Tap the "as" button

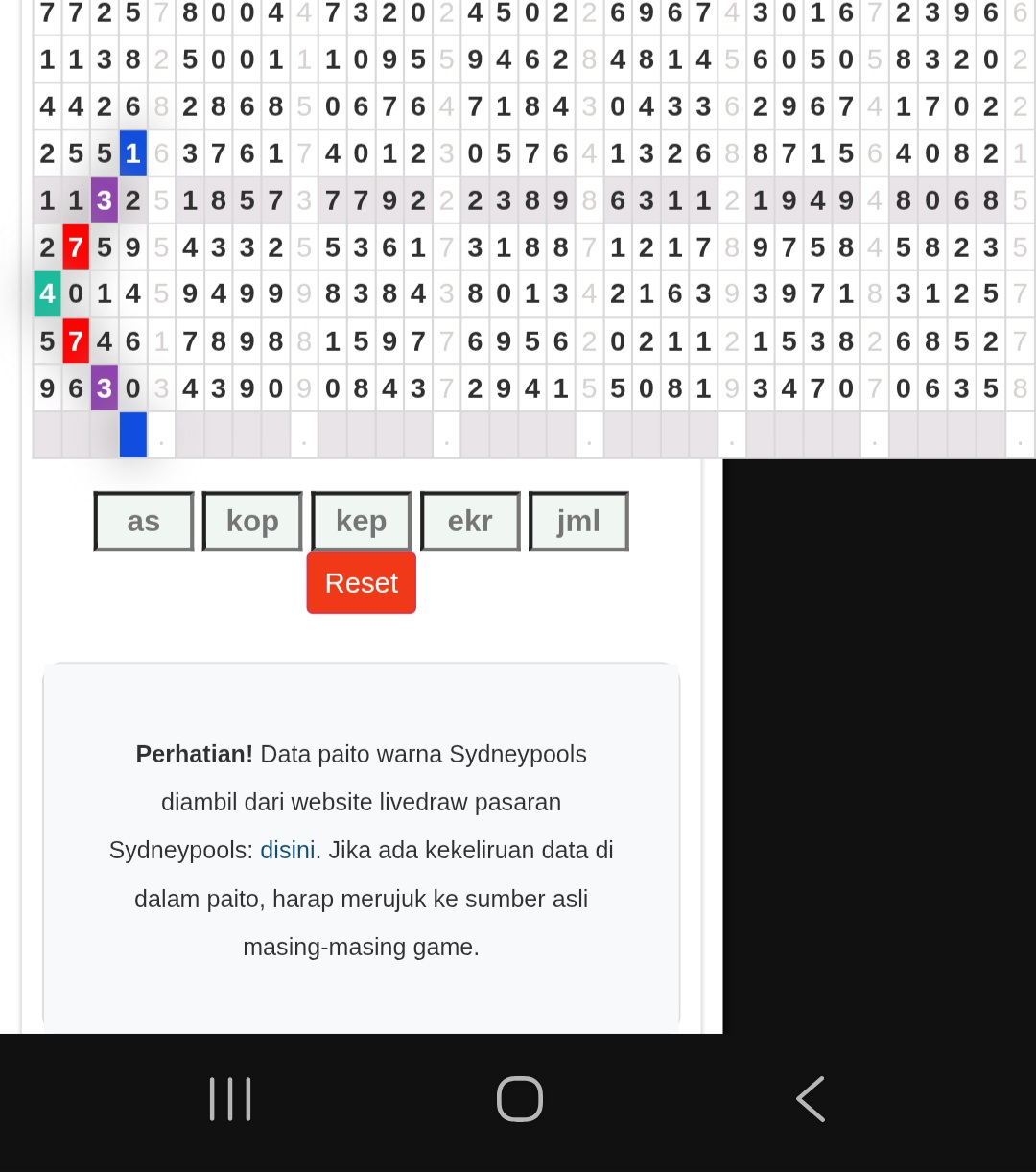click(144, 521)
